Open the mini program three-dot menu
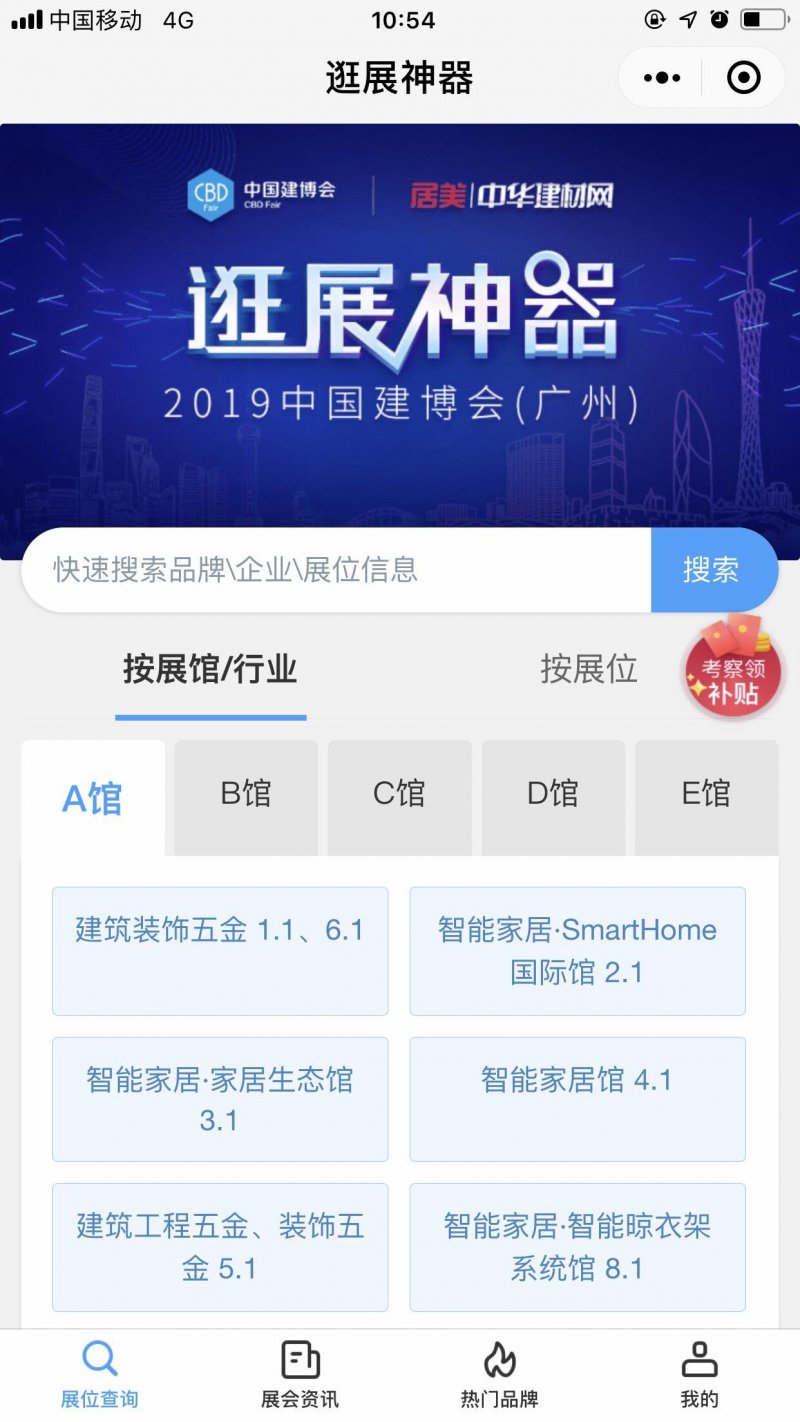800x1422 pixels. click(x=662, y=78)
